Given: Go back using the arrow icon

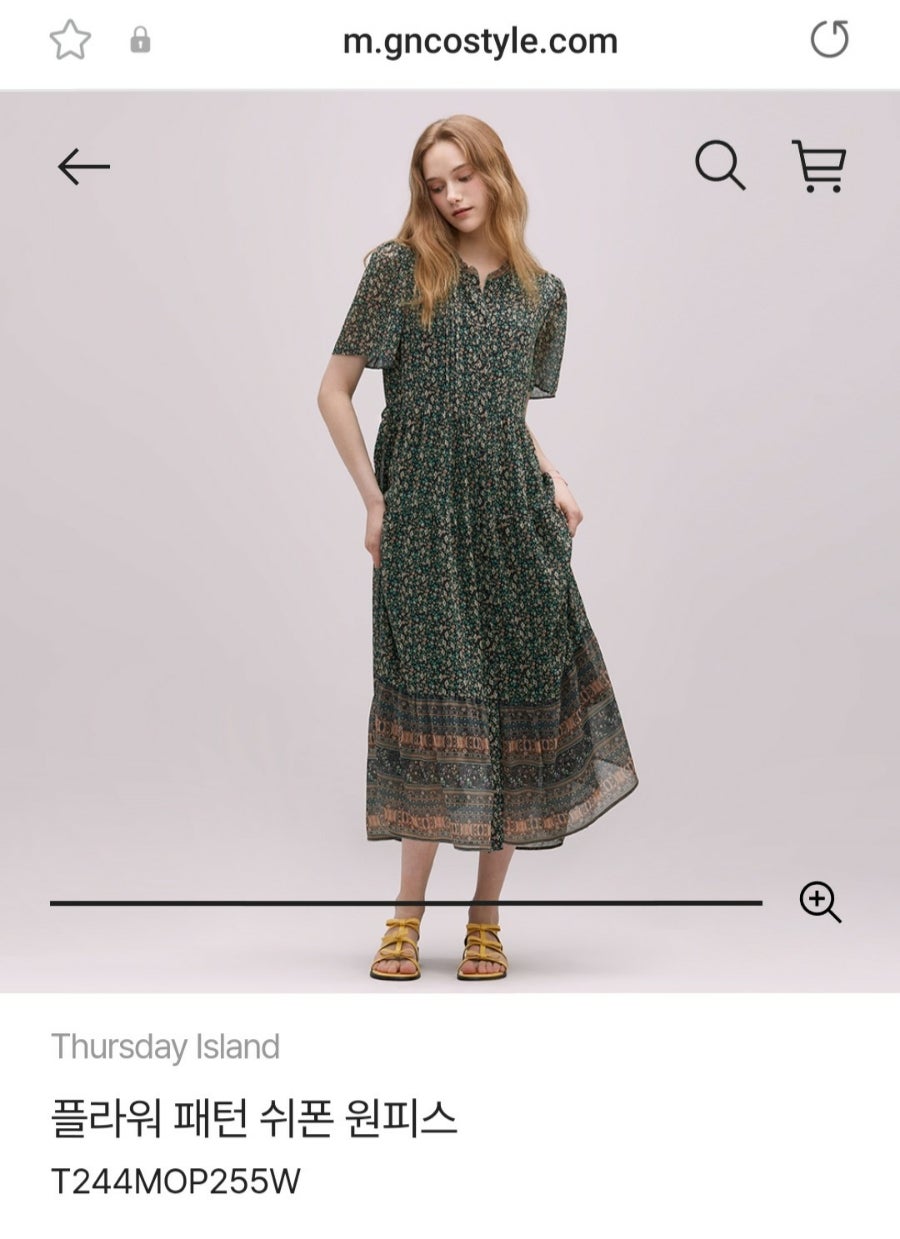Looking at the screenshot, I should point(84,167).
